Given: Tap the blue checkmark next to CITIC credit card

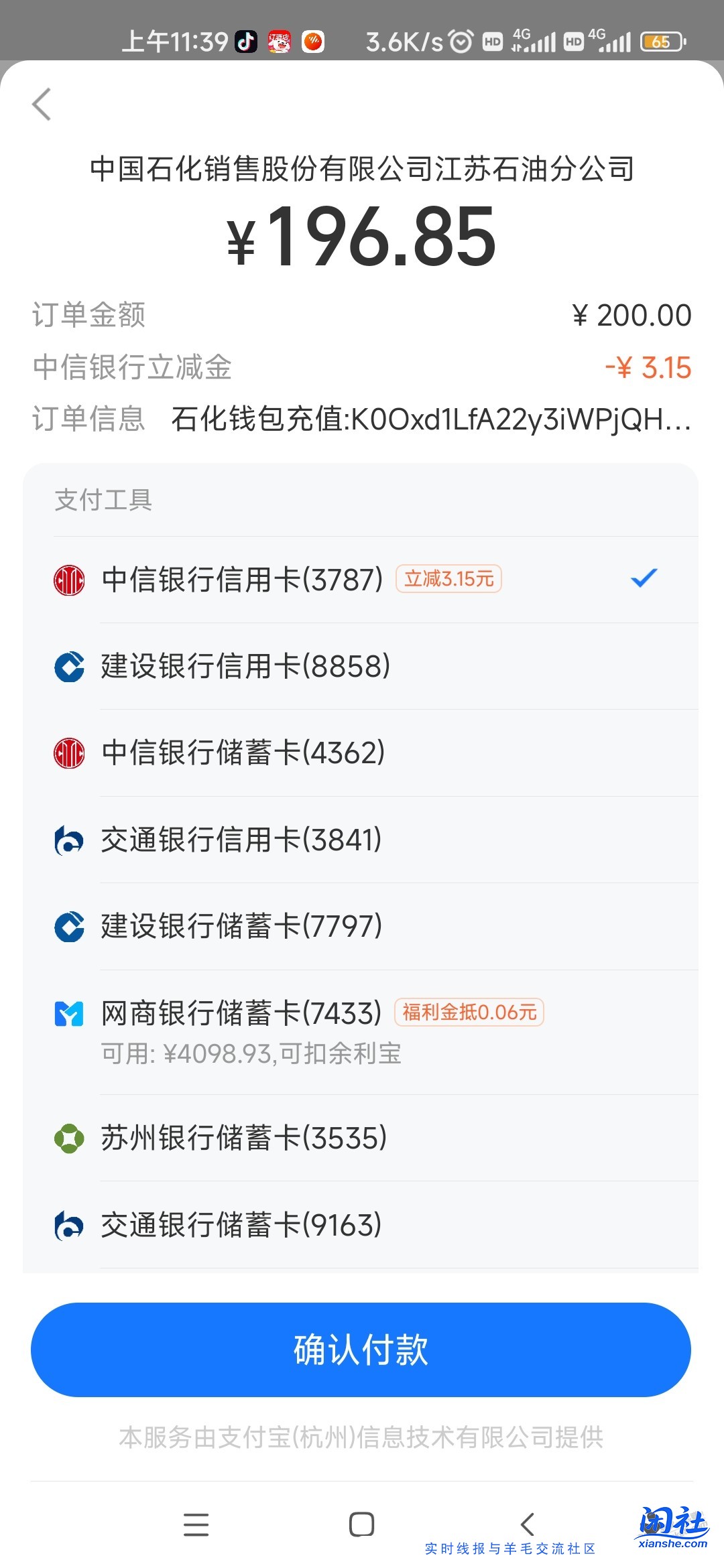Looking at the screenshot, I should pyautogui.click(x=644, y=578).
